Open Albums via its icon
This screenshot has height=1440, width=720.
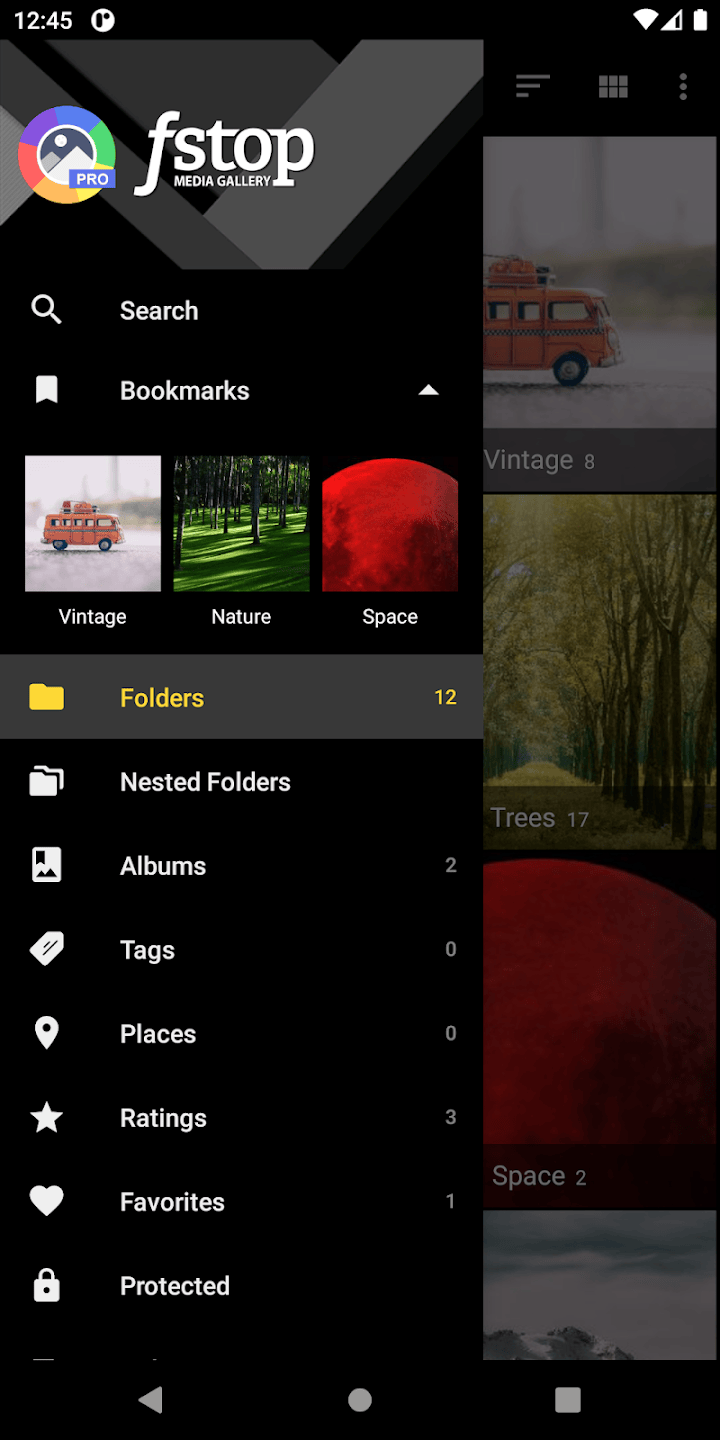[46, 865]
